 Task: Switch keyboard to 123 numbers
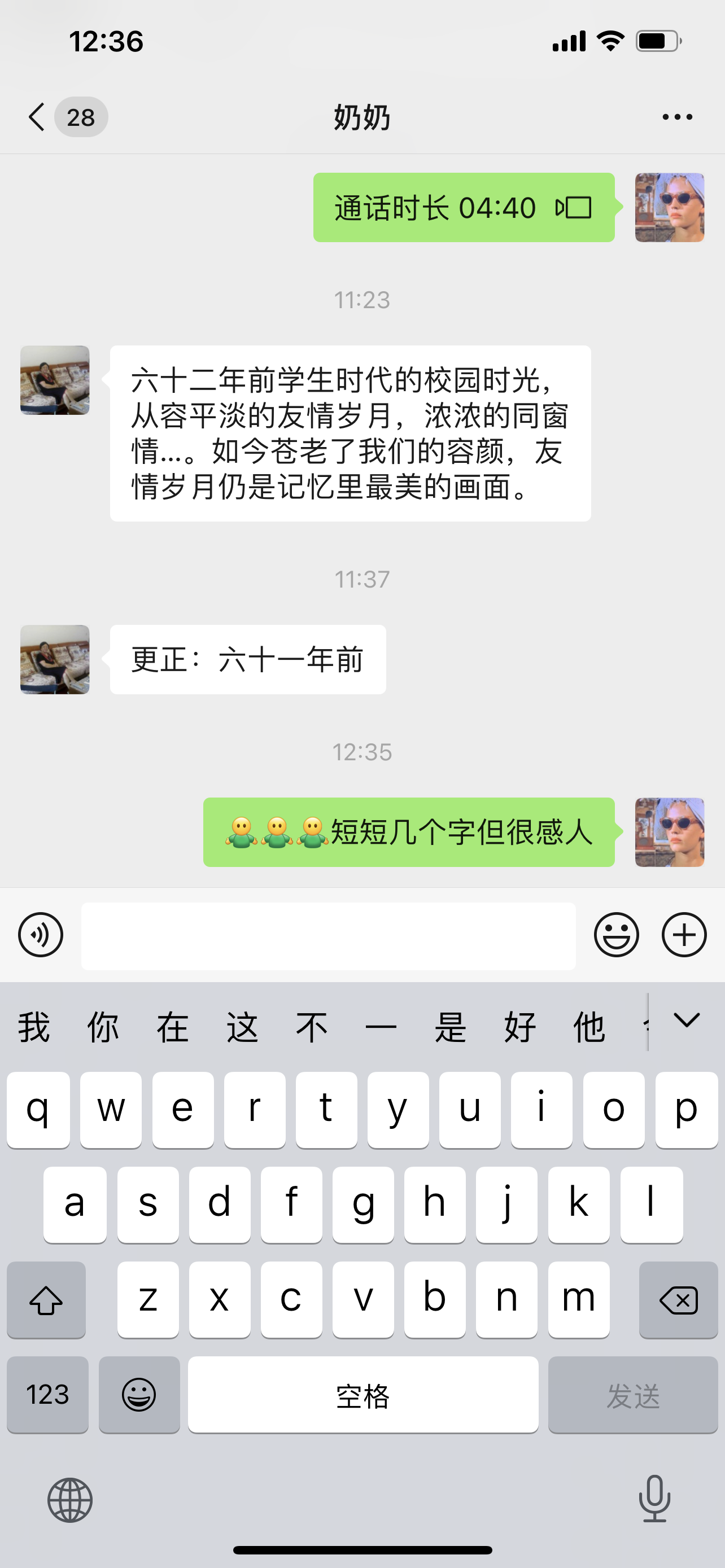[47, 1395]
